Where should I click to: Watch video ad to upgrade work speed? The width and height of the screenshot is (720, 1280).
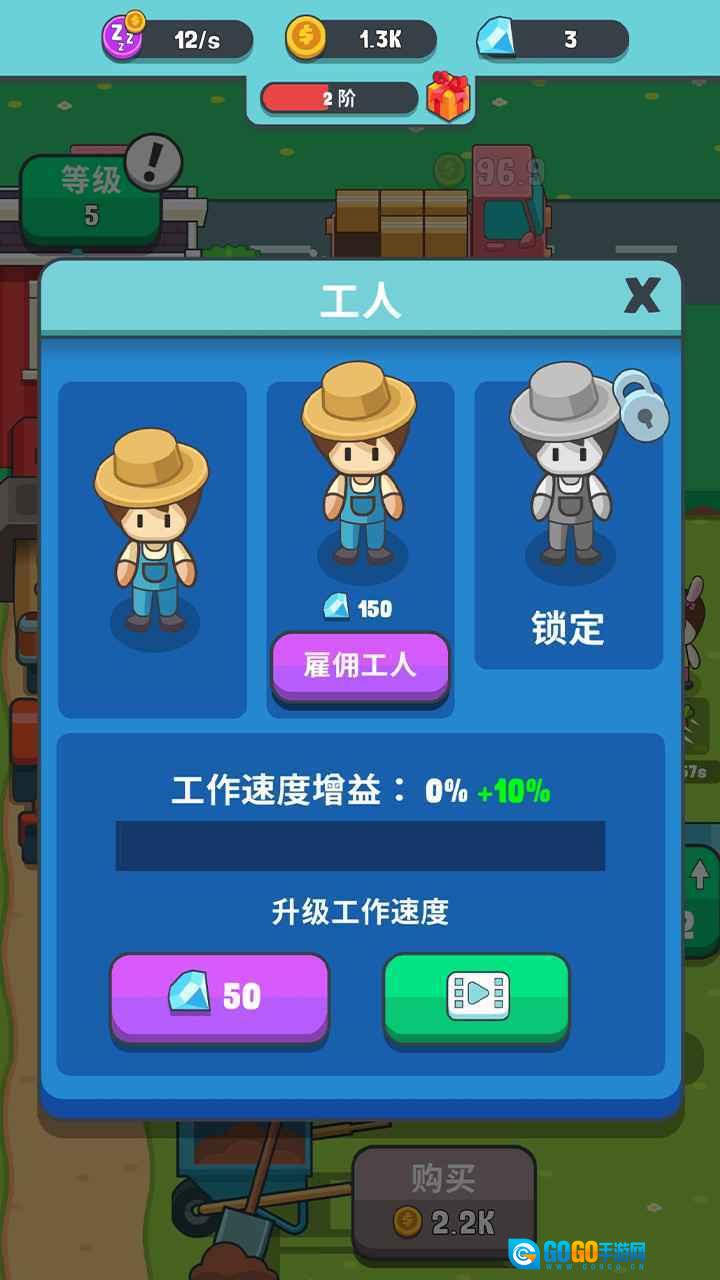coord(477,997)
